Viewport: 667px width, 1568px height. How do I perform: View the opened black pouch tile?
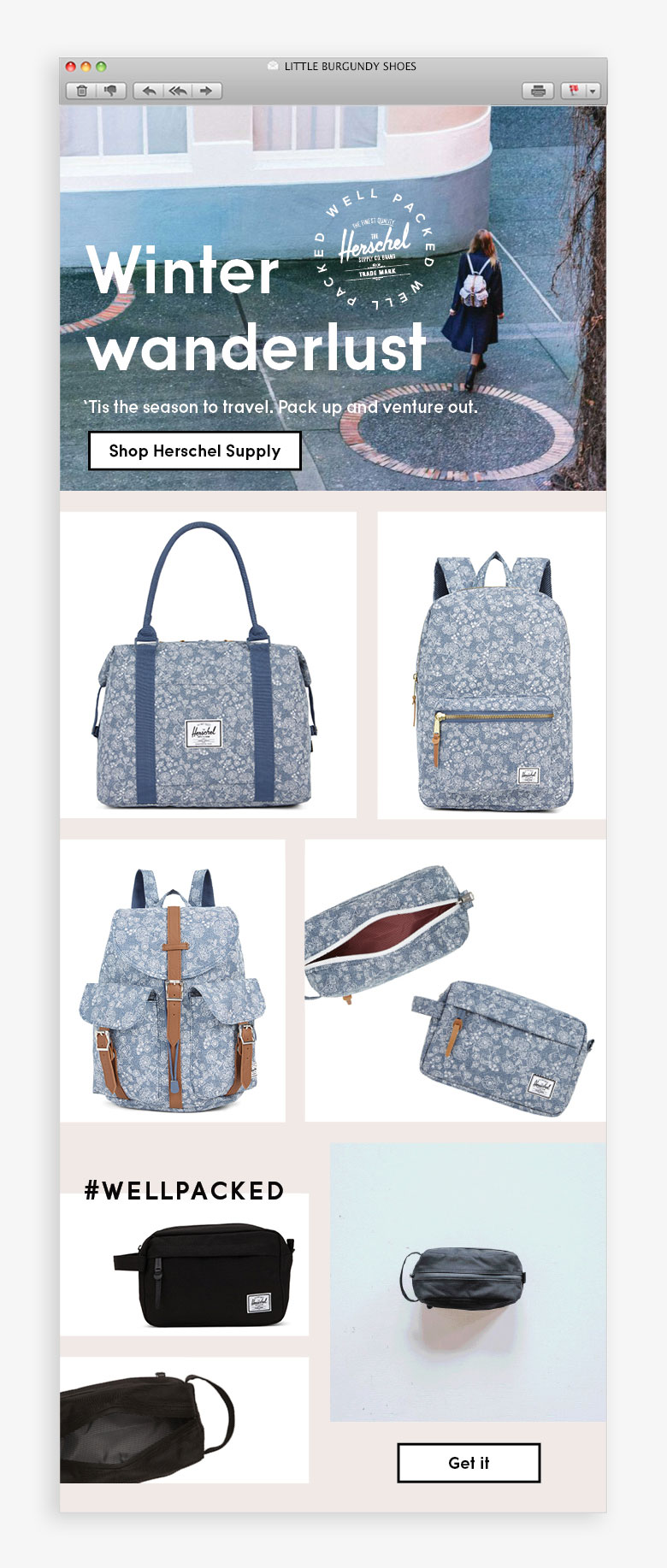point(184,1419)
